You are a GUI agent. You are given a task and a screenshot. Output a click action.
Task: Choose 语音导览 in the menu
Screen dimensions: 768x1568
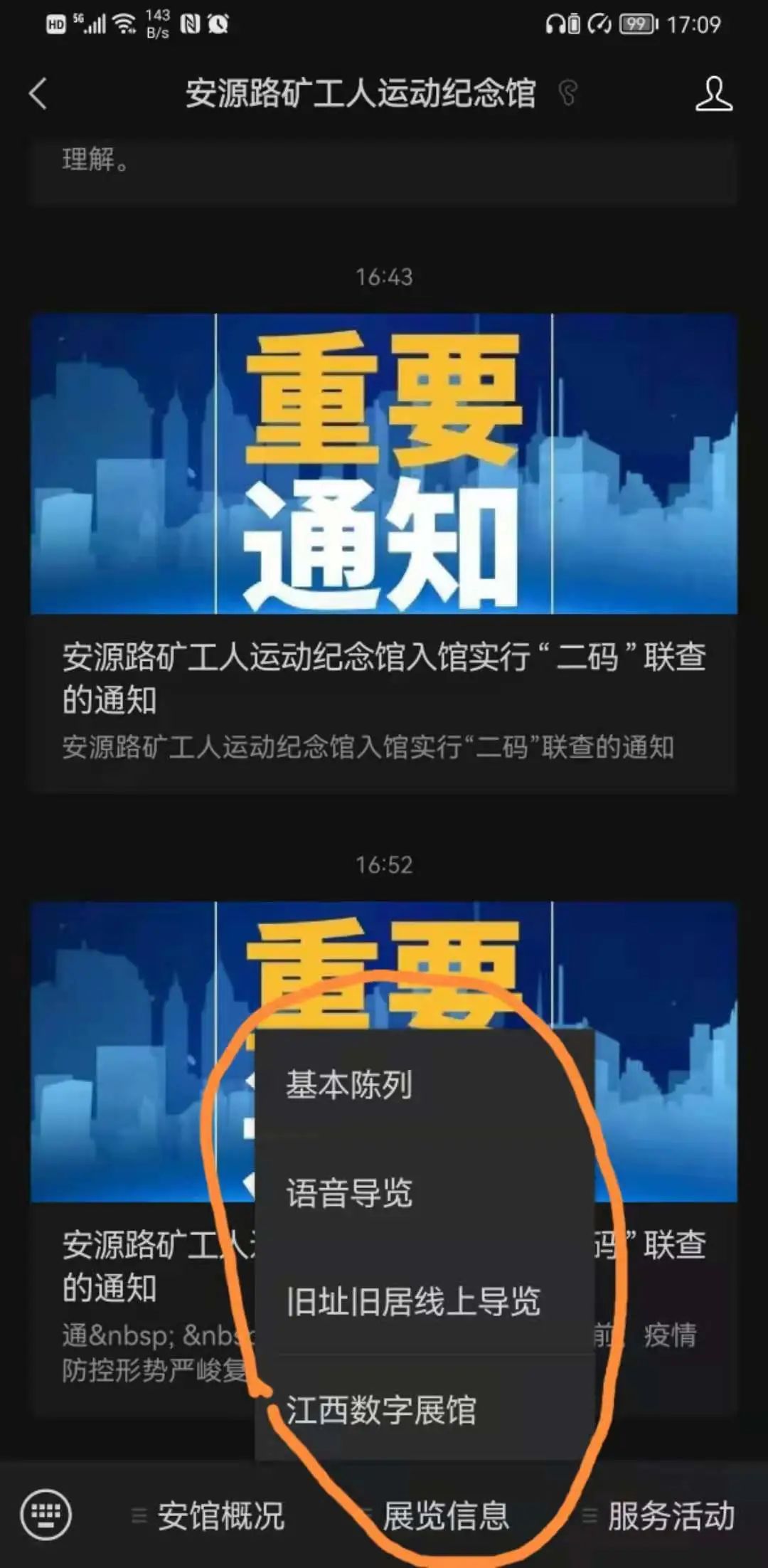[424, 1193]
